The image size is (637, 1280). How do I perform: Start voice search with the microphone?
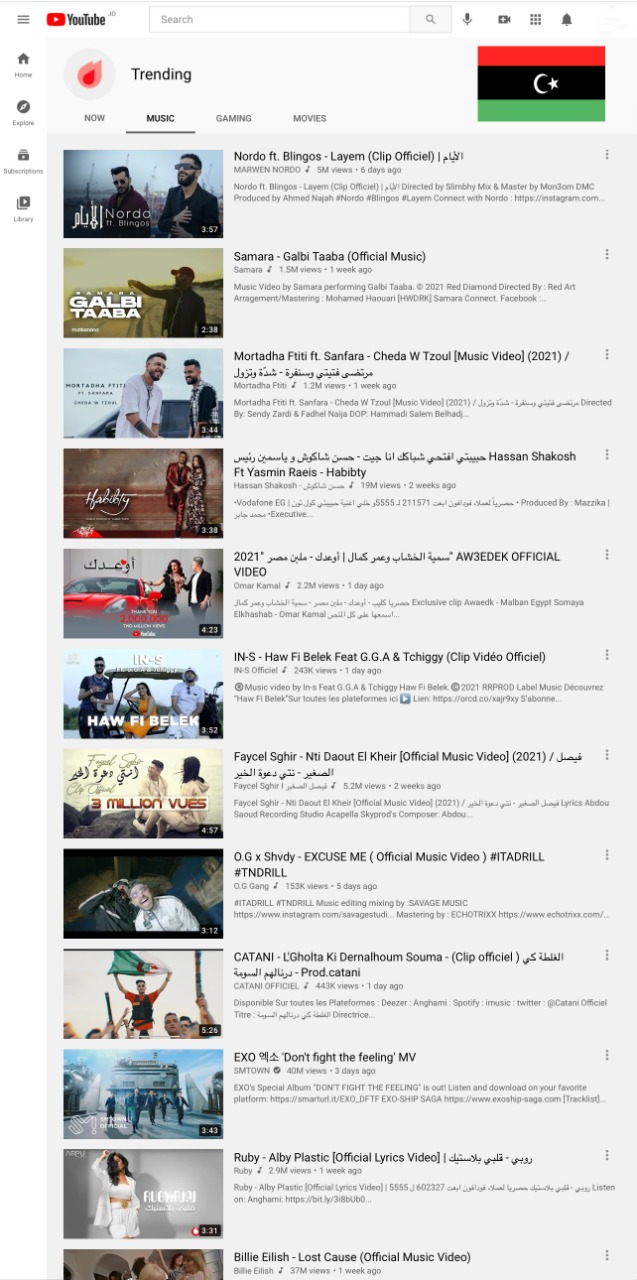coord(467,19)
